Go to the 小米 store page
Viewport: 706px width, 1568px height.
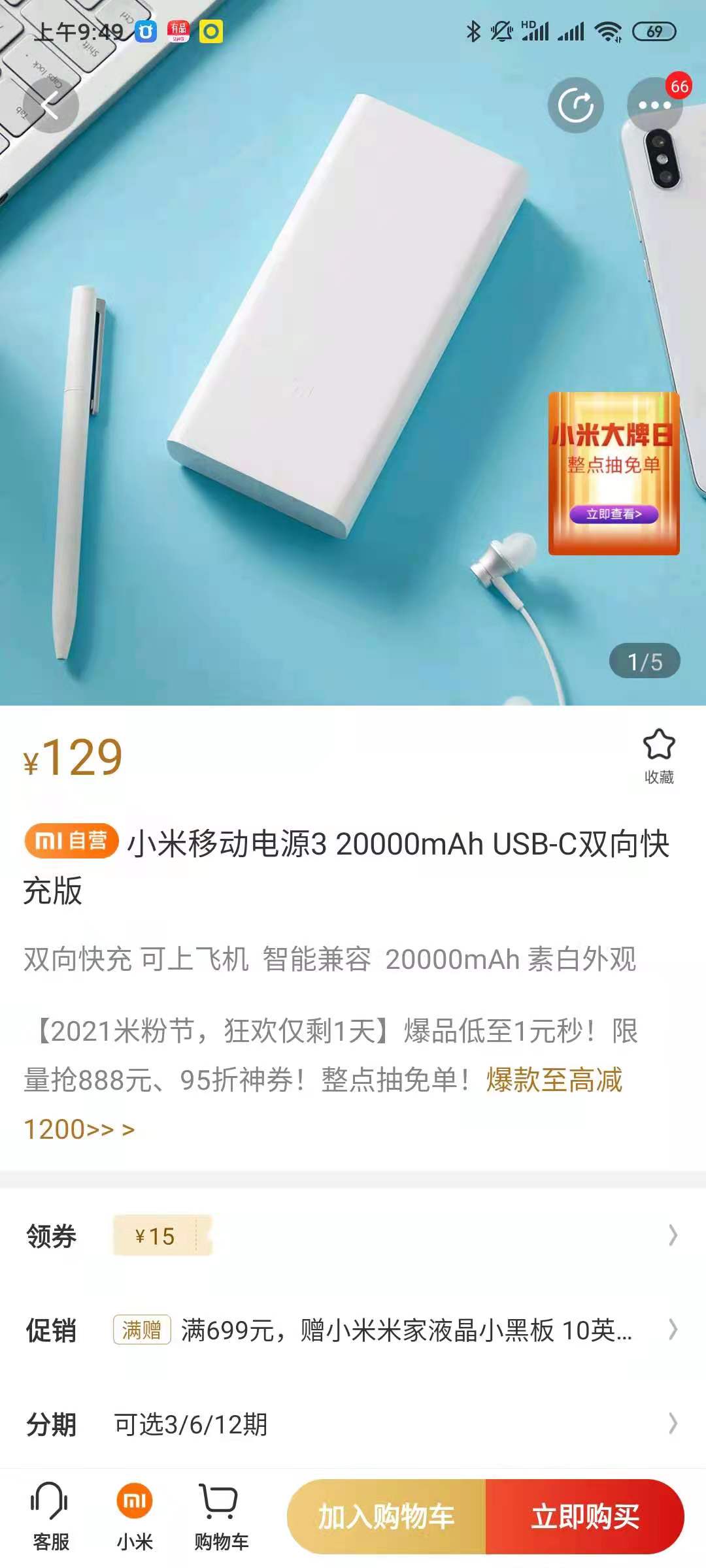[135, 1516]
